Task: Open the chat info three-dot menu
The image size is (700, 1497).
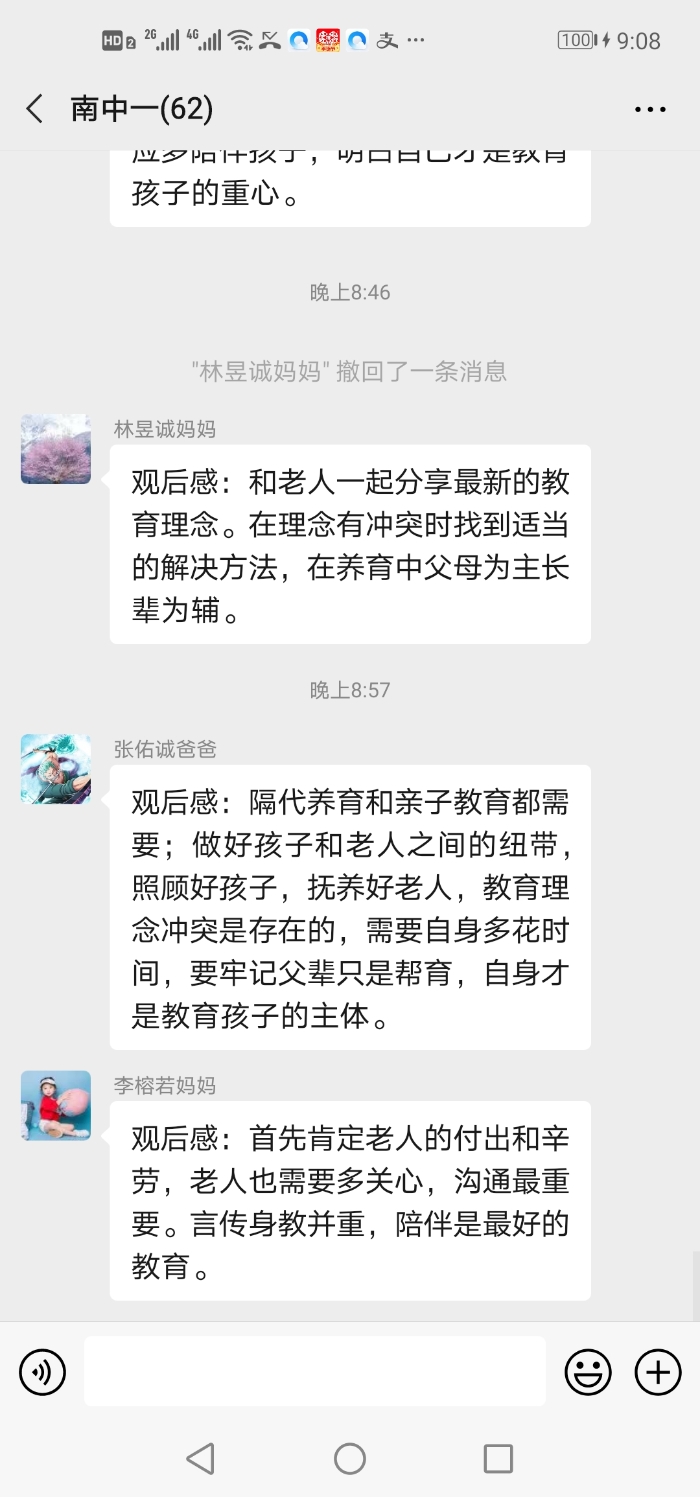Action: point(650,109)
